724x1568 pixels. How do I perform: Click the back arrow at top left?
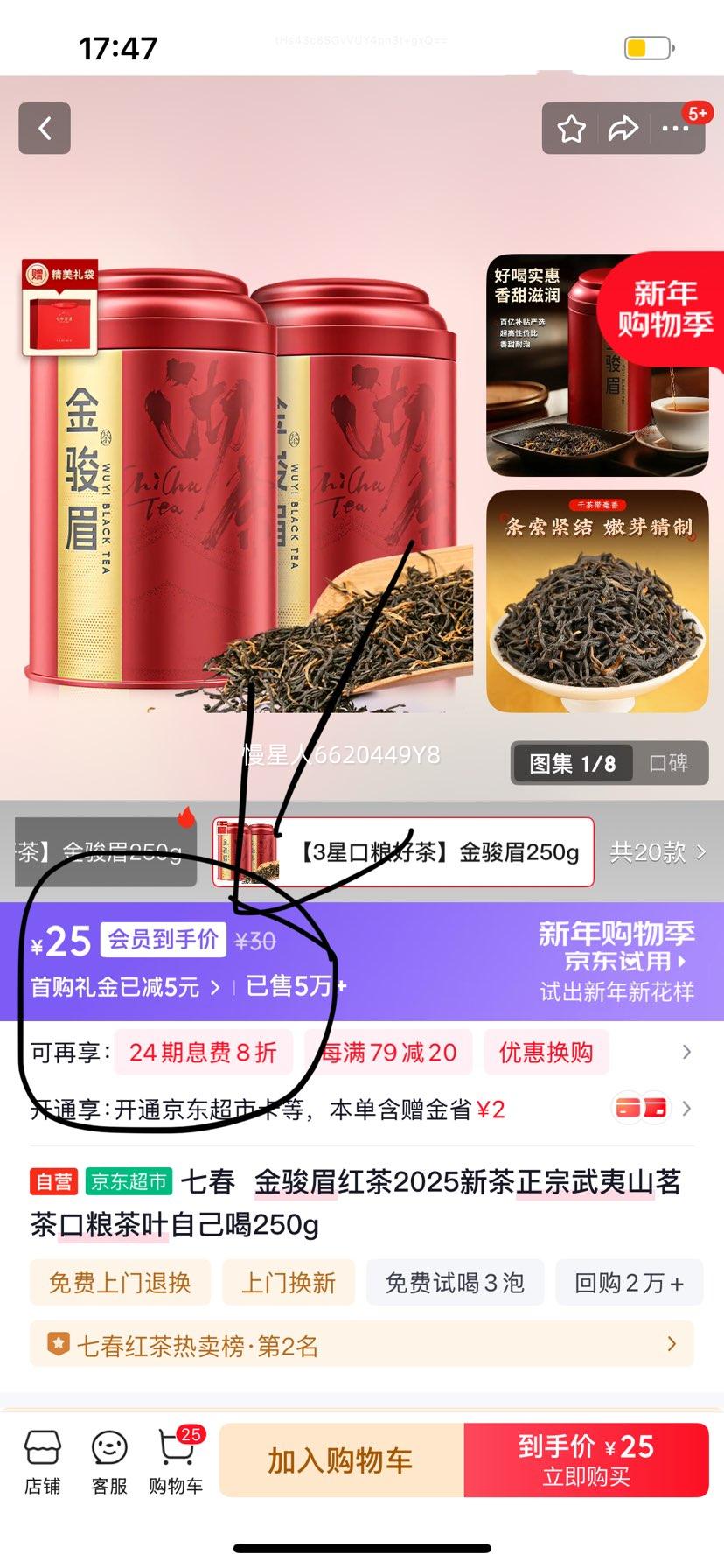[44, 128]
